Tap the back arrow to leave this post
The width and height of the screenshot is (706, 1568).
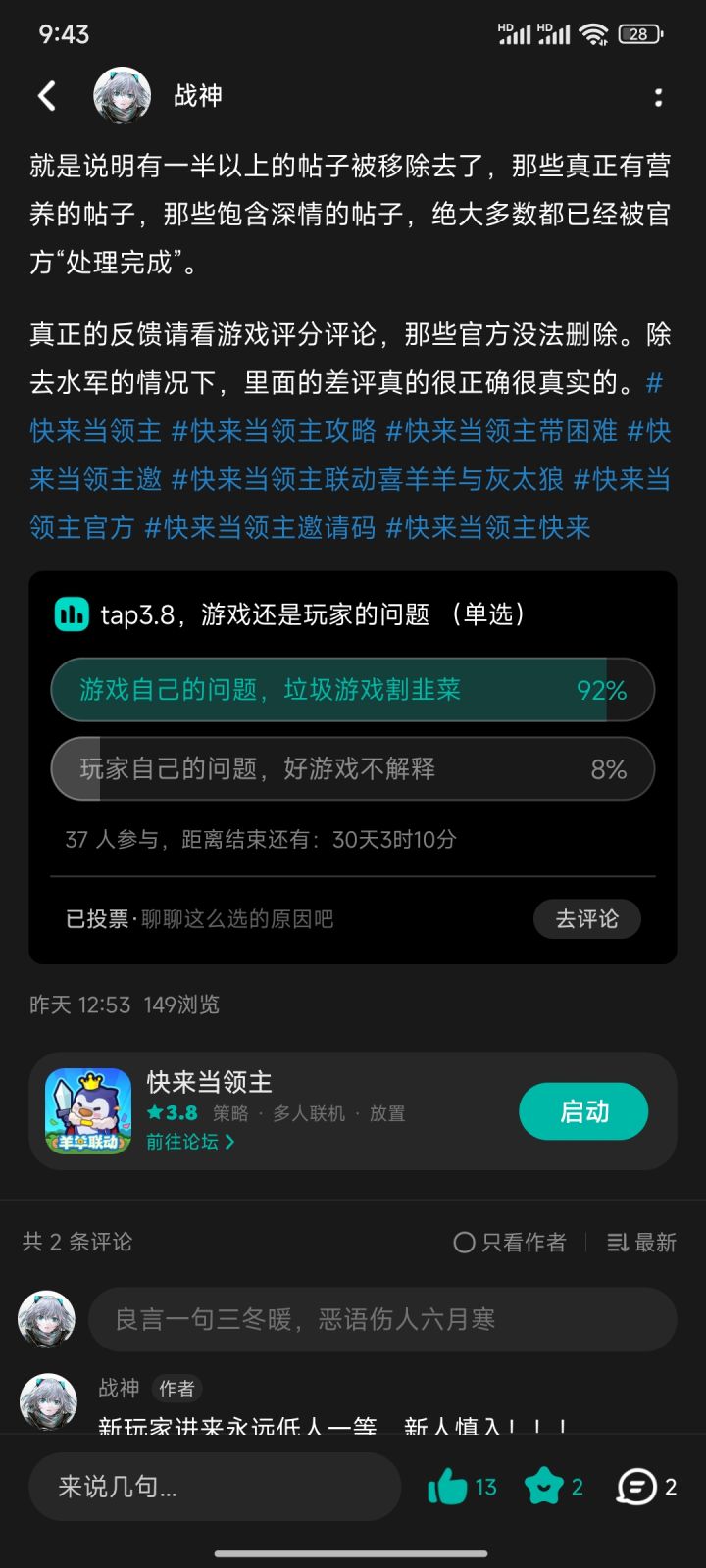tap(45, 95)
